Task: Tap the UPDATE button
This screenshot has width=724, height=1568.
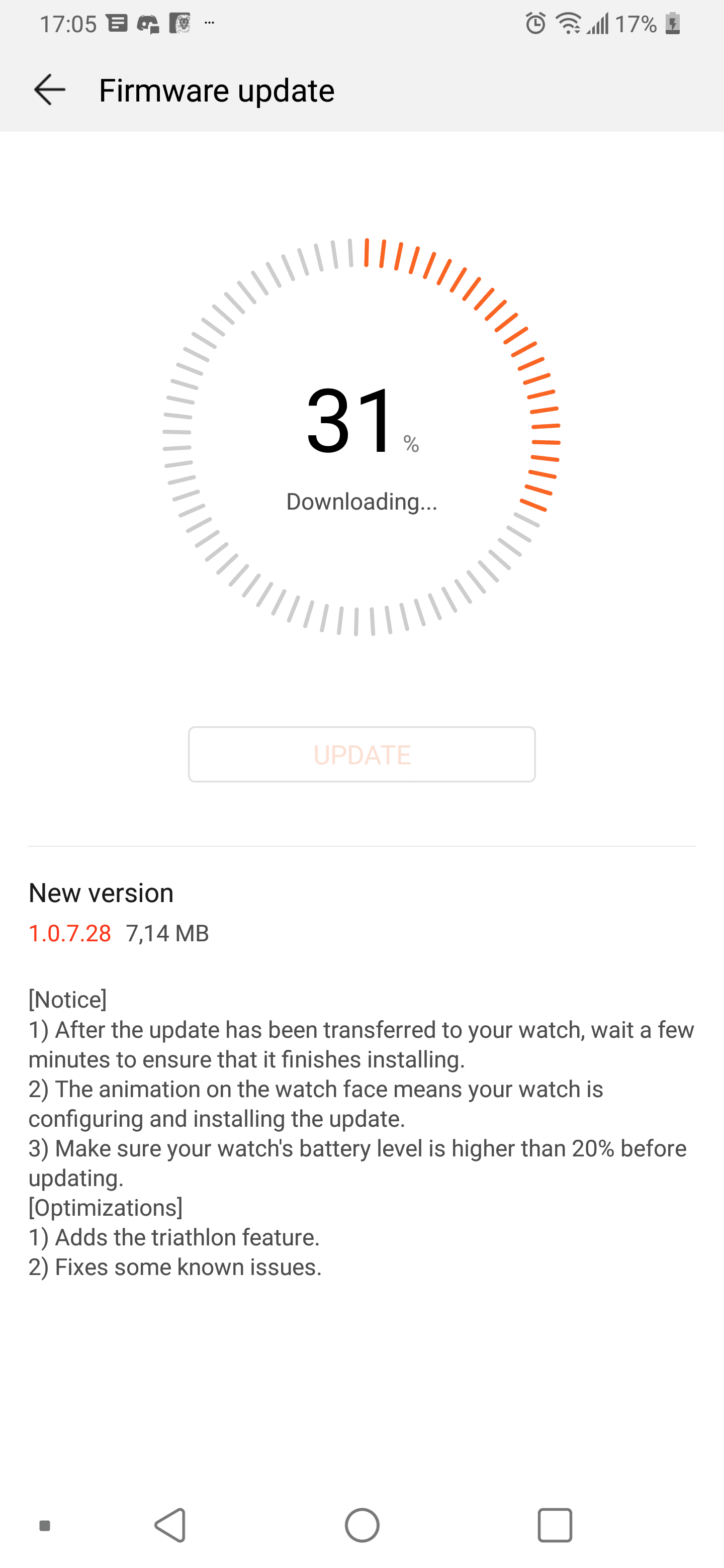Action: (361, 754)
